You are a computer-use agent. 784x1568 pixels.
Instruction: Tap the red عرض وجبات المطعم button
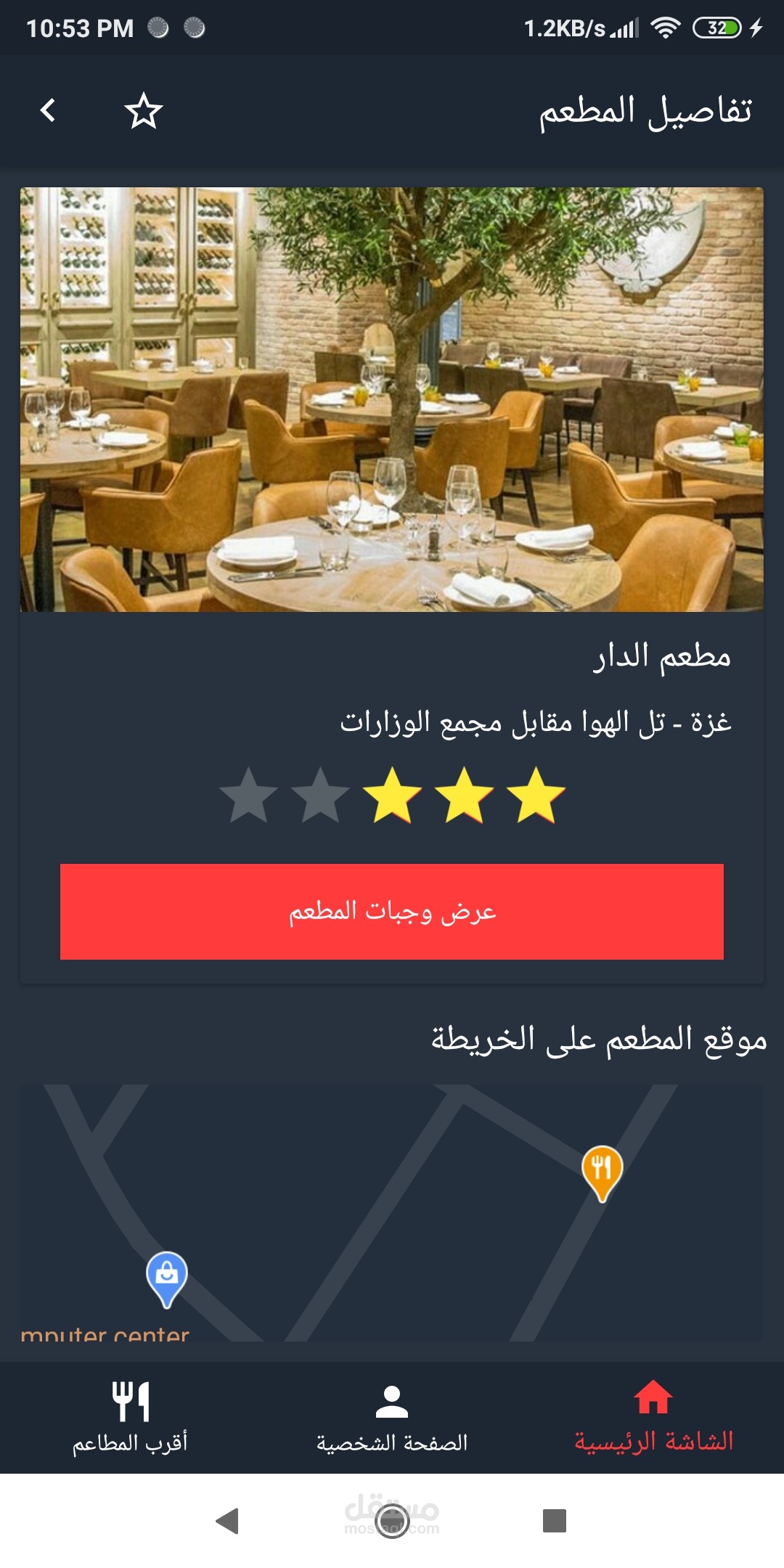[392, 912]
